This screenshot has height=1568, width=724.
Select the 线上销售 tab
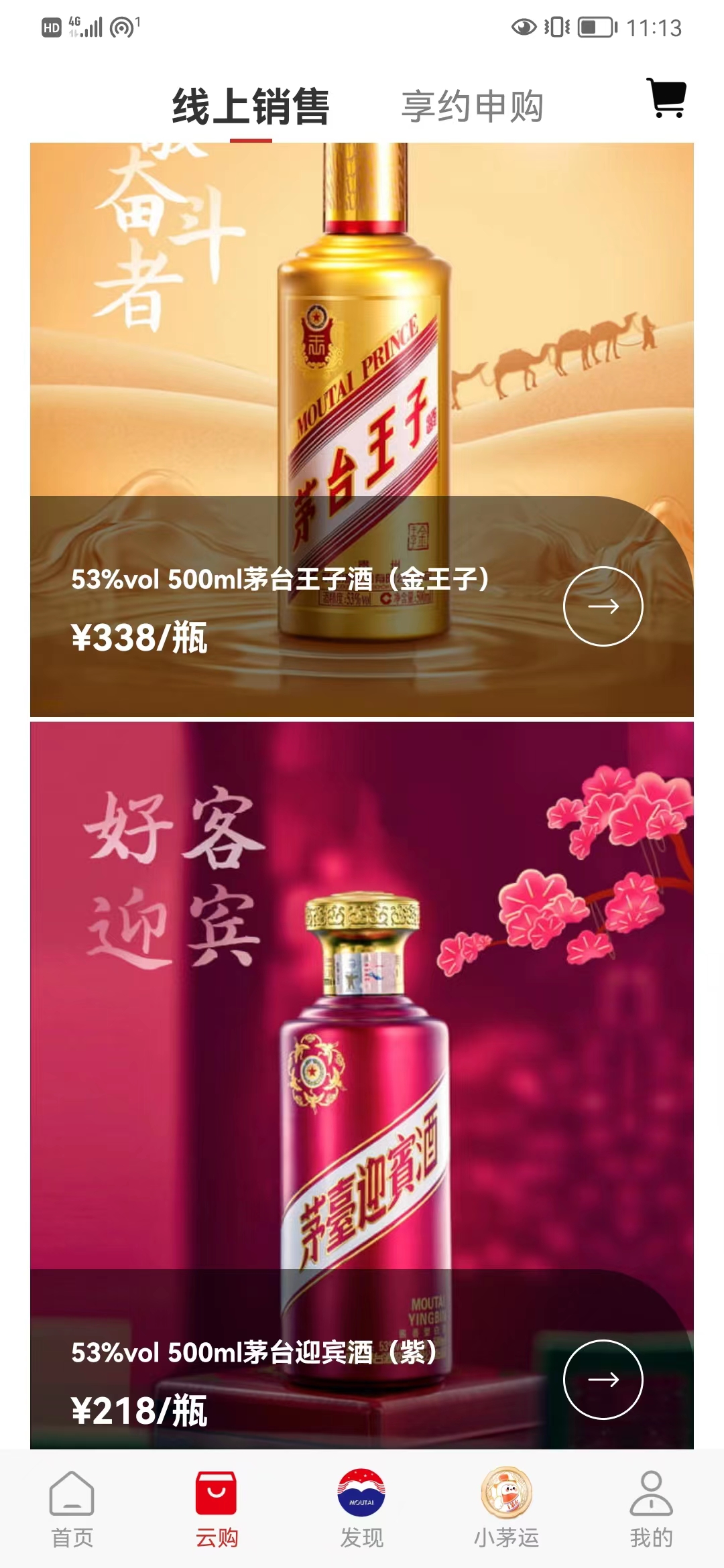pos(251,107)
